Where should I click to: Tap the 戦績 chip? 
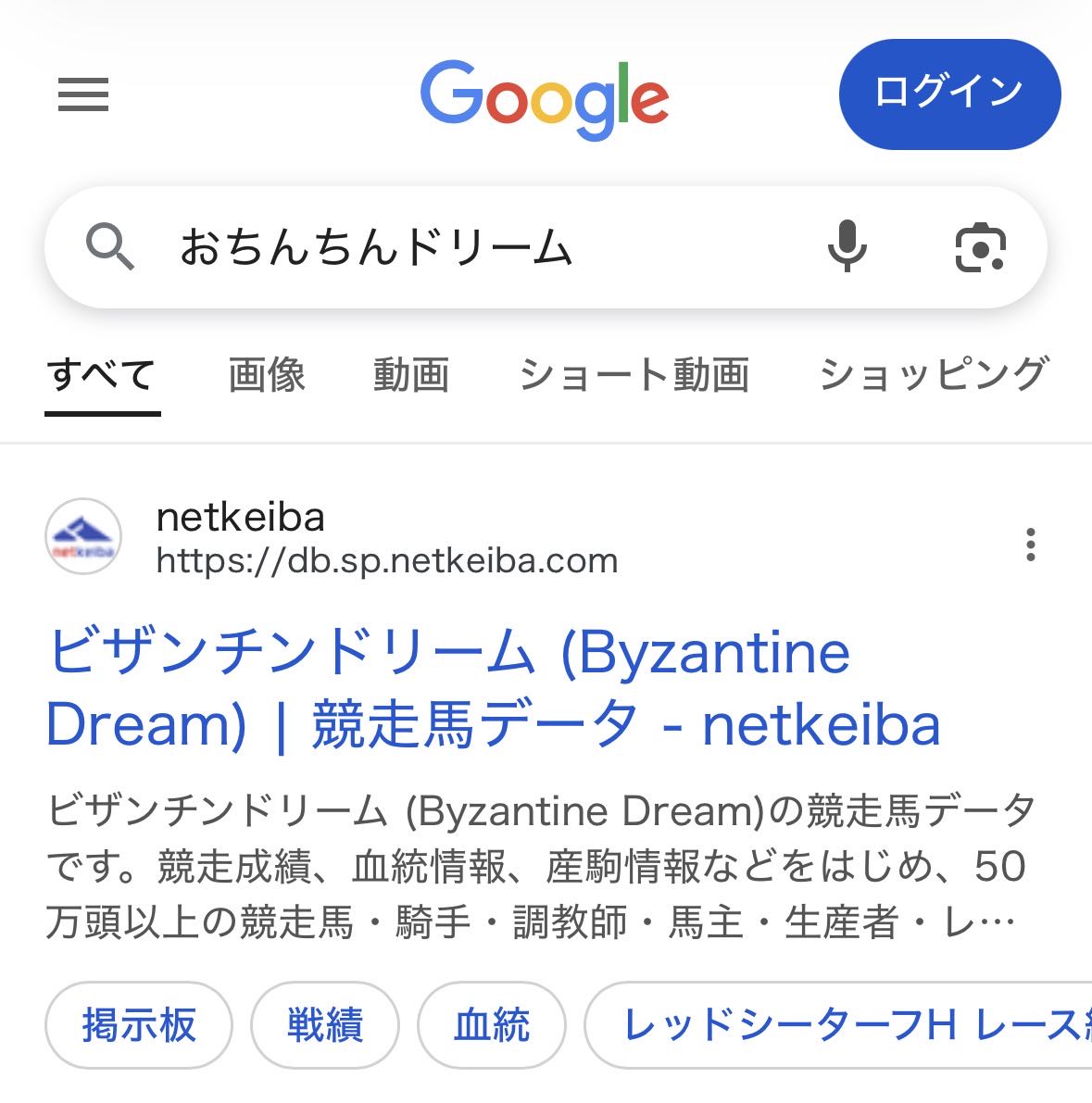pos(324,1025)
